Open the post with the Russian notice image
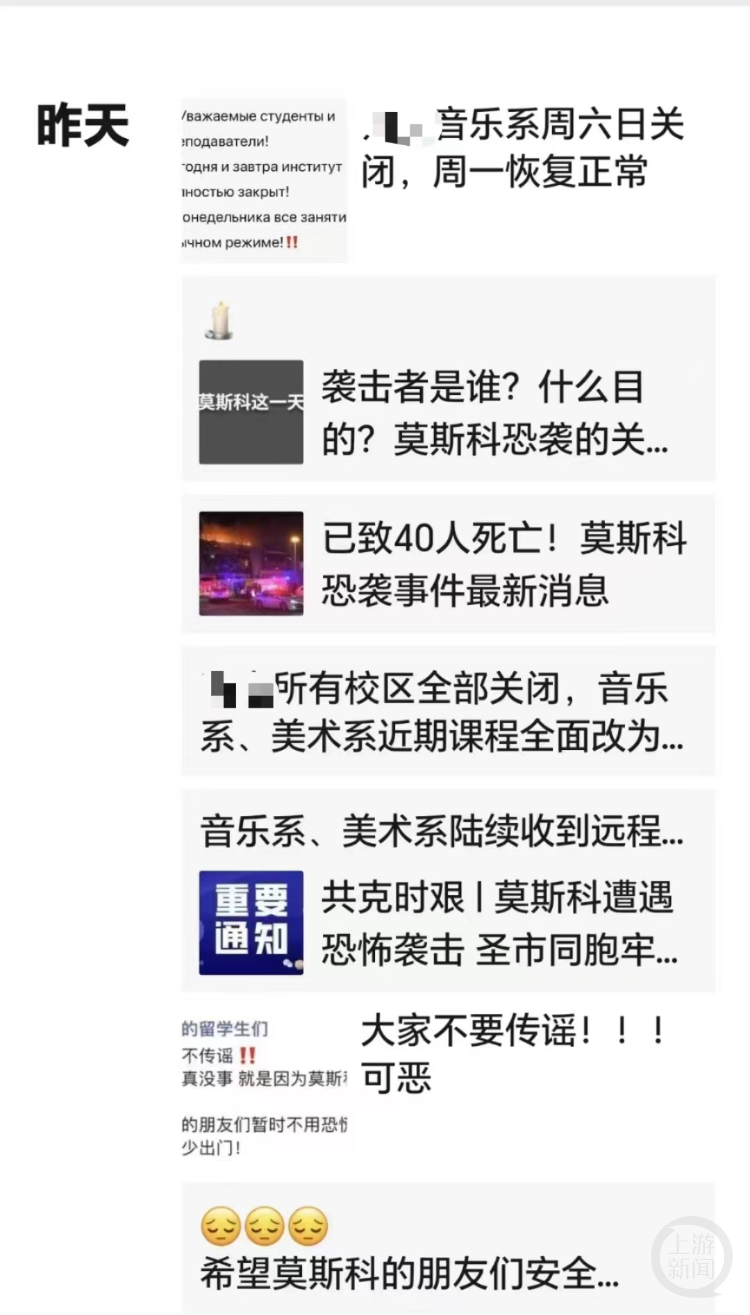Screen dimensions: 750x1315 point(264,180)
